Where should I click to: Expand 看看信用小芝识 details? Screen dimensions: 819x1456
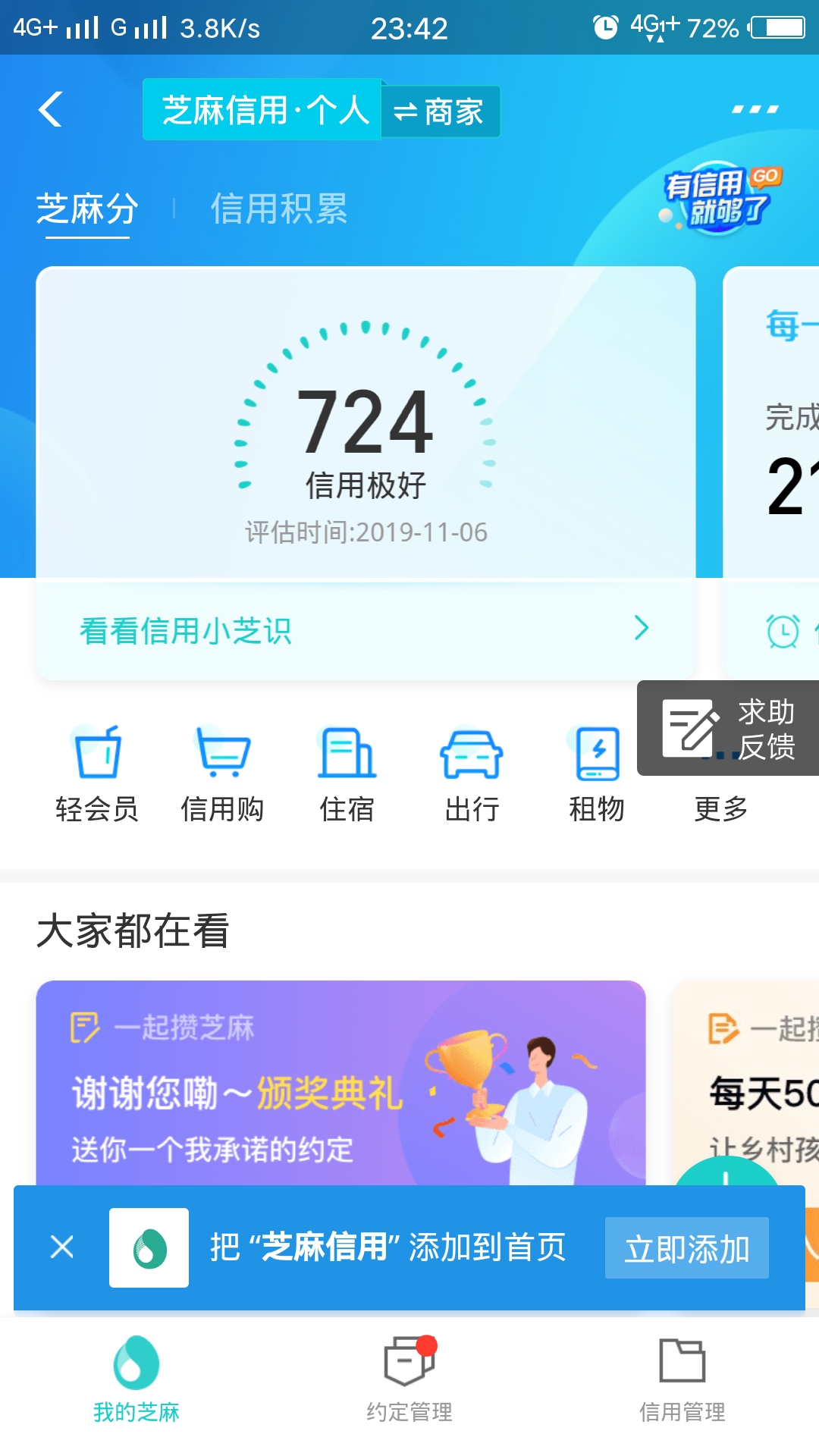364,628
